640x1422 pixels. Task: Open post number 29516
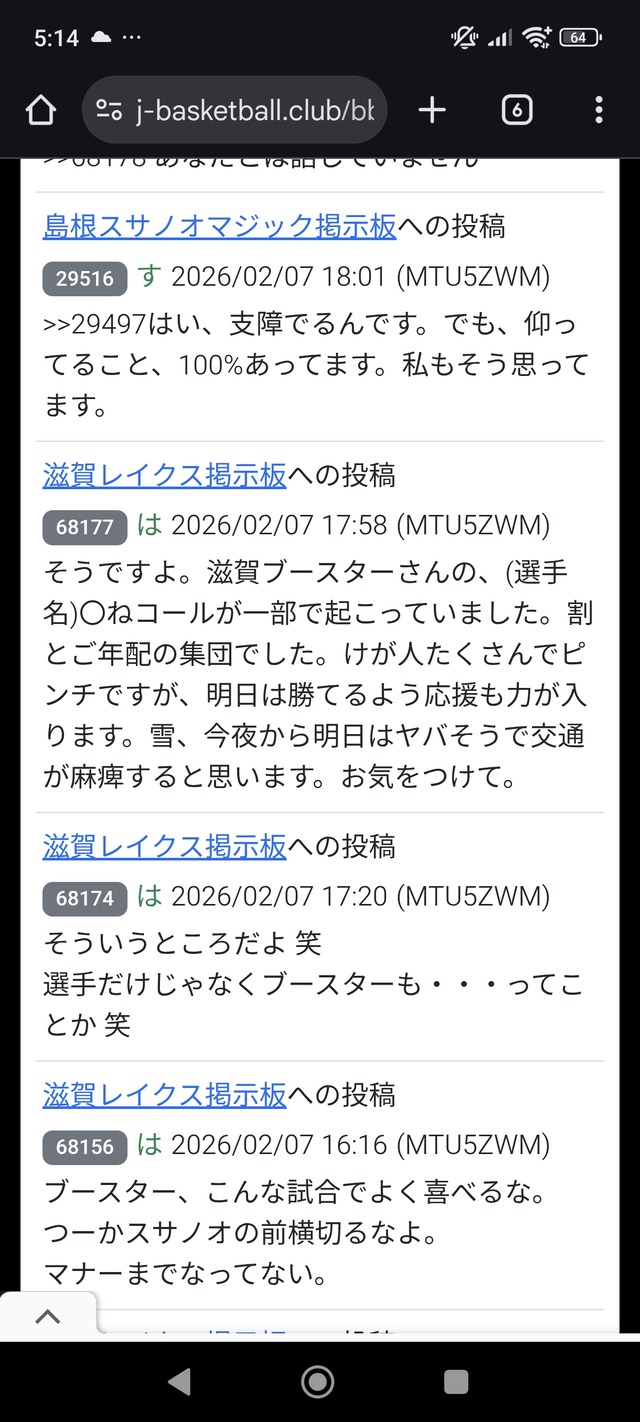pos(85,278)
